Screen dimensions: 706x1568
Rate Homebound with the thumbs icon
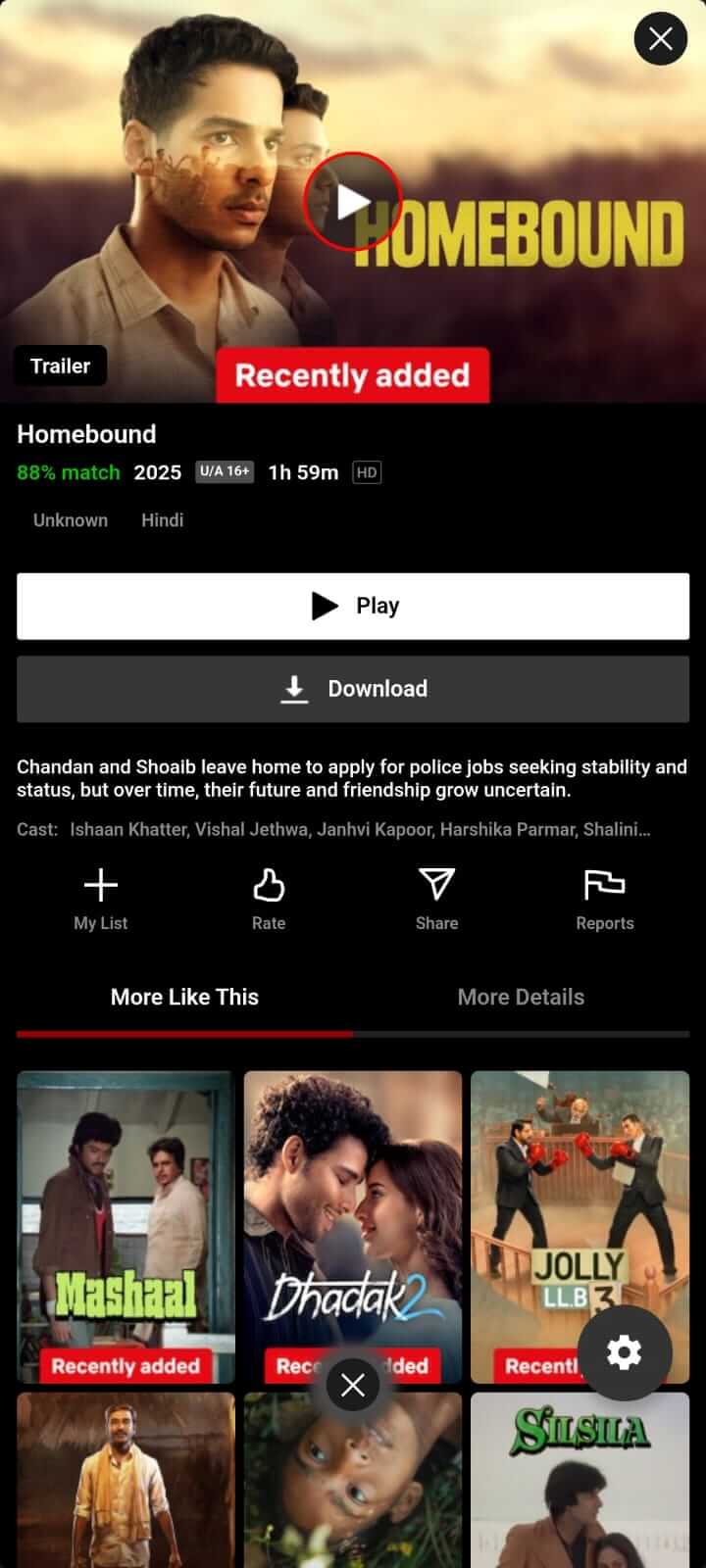(269, 898)
